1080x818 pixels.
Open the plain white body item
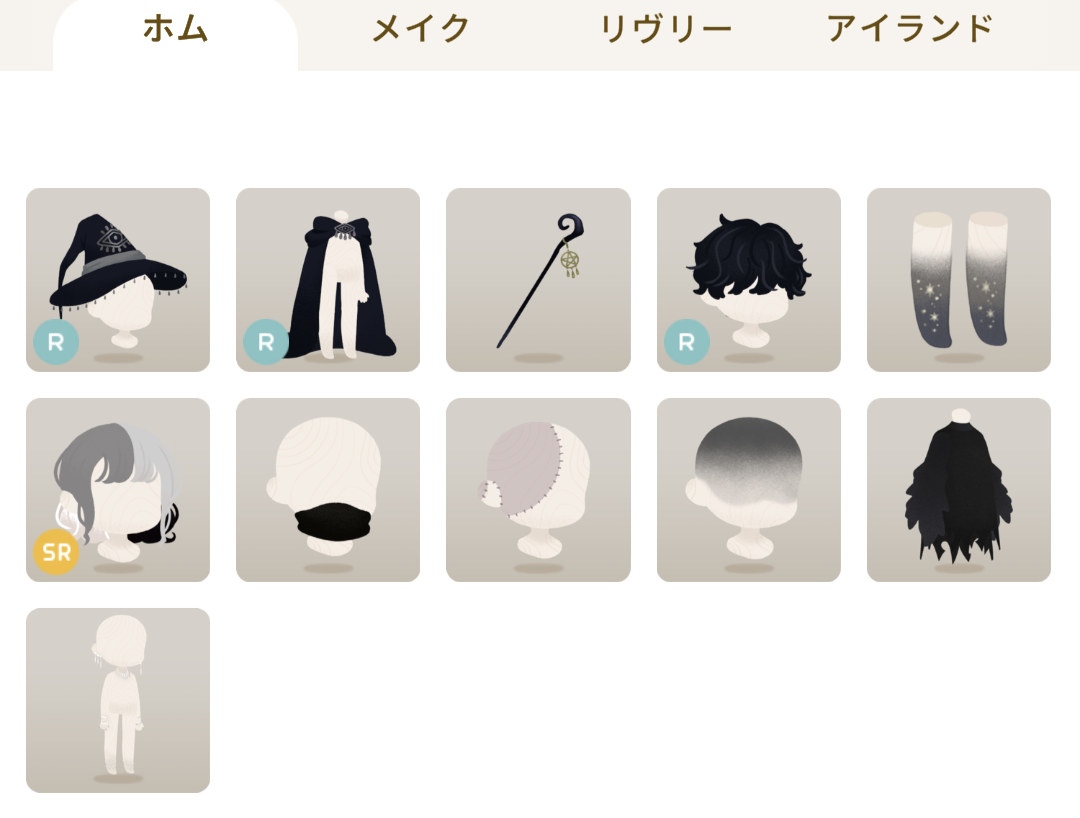pos(118,700)
